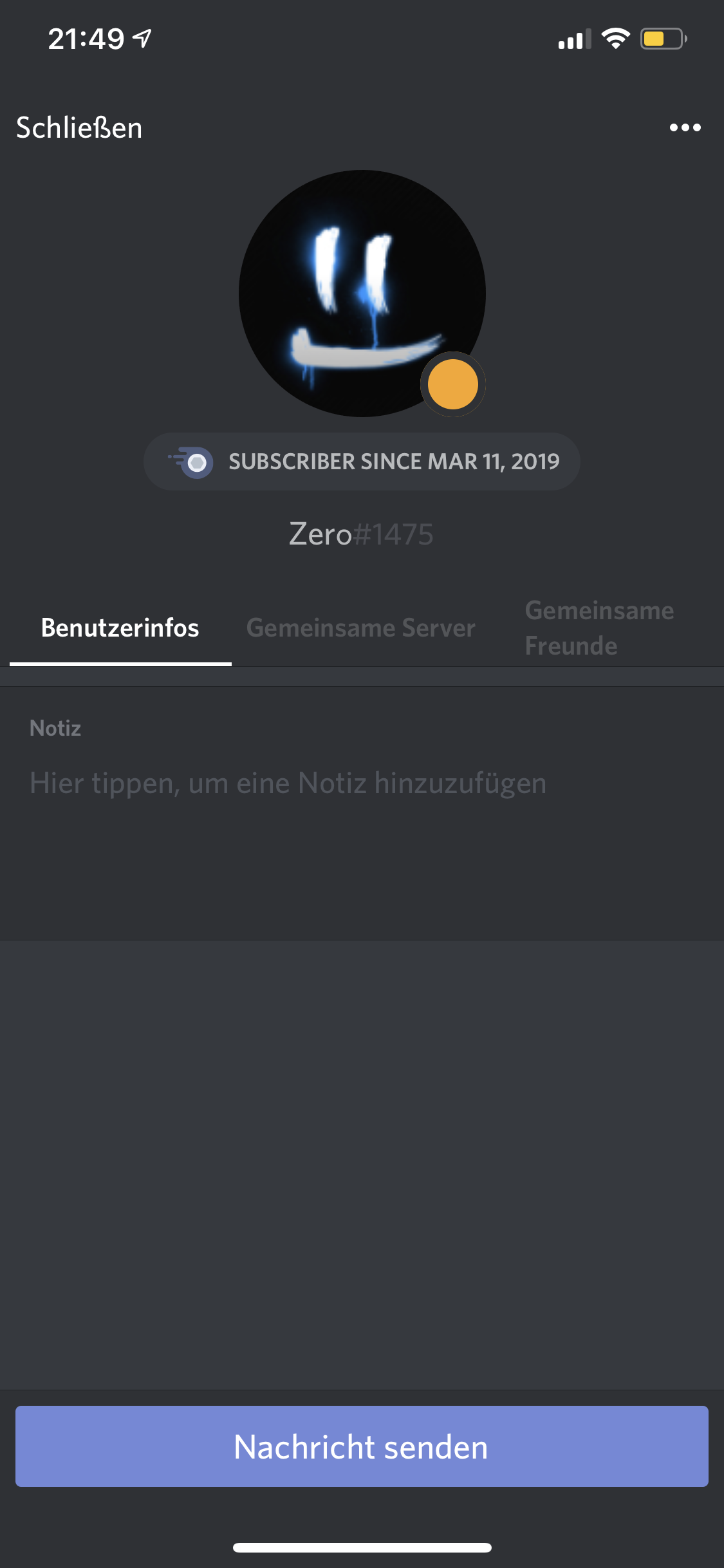Select the Benutzerinfos tab
The width and height of the screenshot is (724, 1568).
pos(120,628)
